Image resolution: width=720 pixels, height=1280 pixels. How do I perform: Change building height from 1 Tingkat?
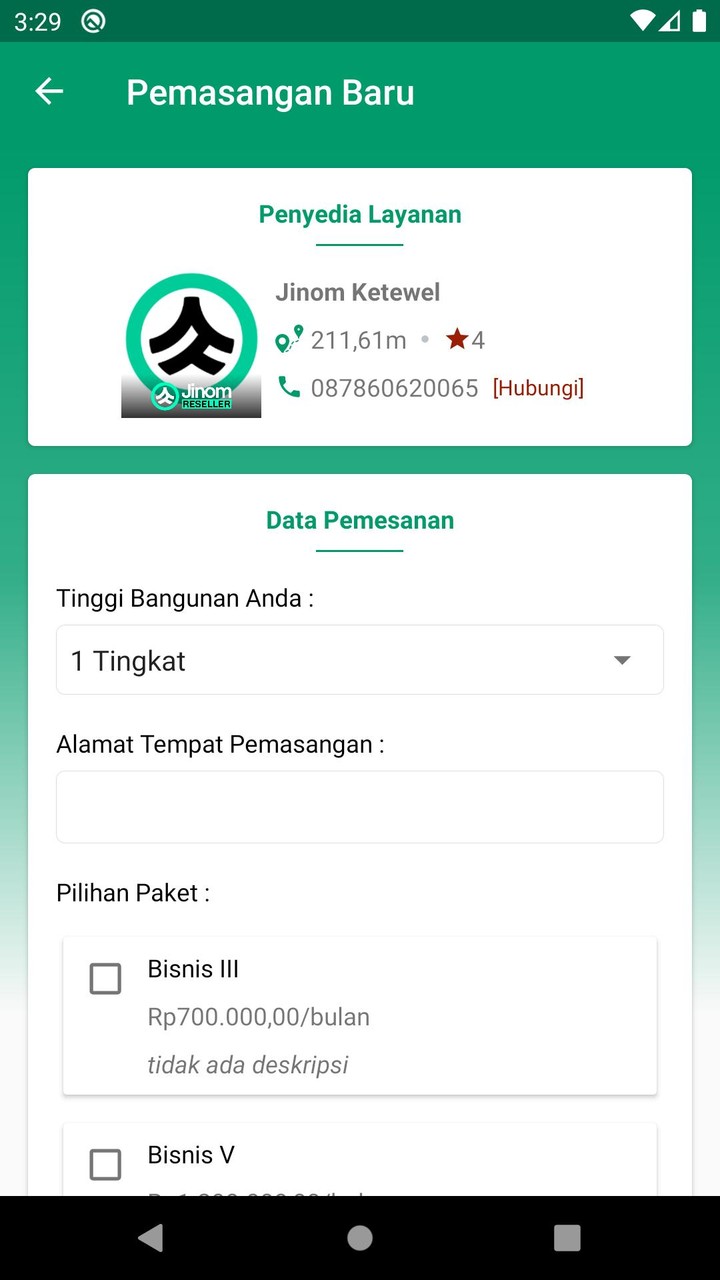(360, 660)
